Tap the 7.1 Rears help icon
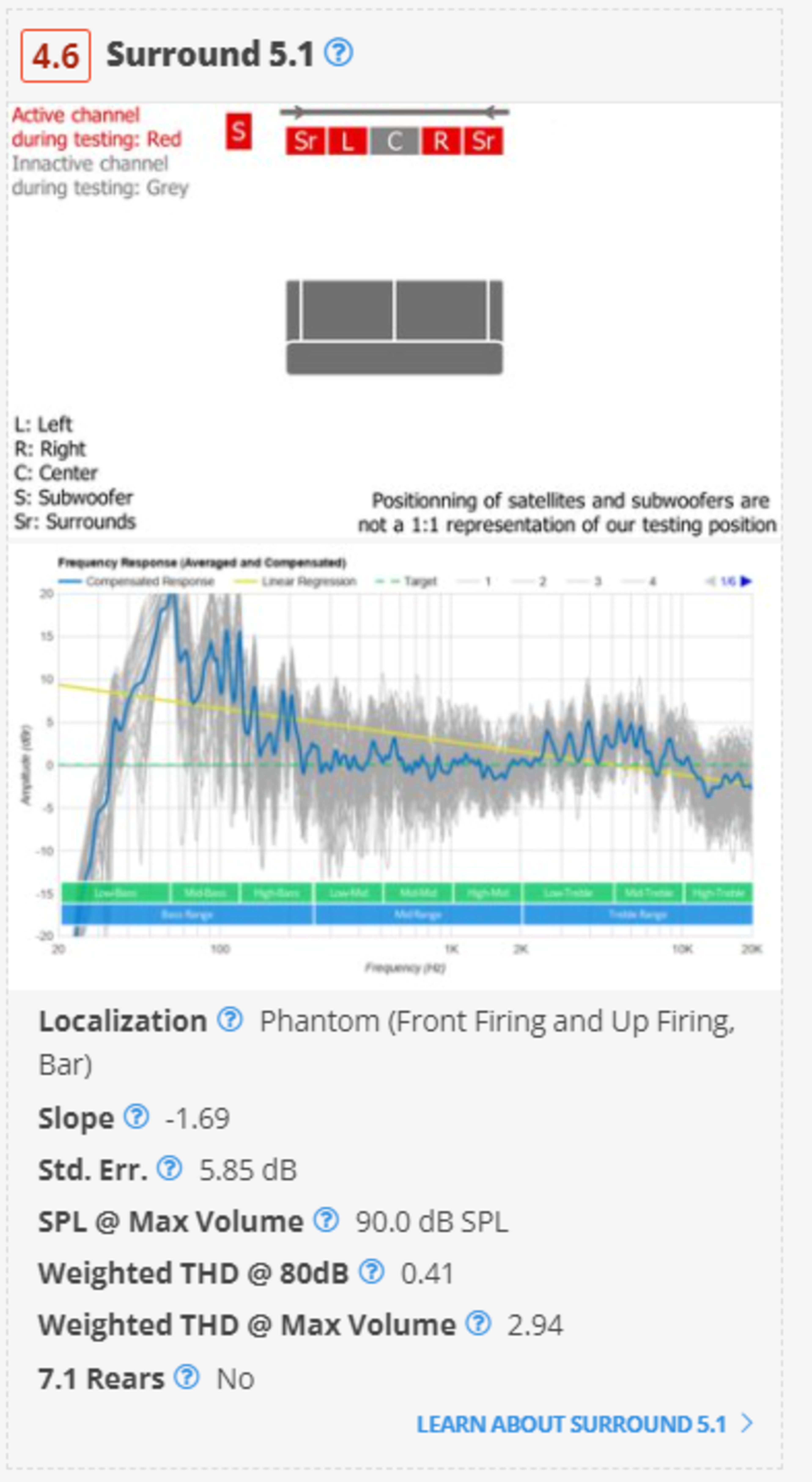 pyautogui.click(x=186, y=1377)
